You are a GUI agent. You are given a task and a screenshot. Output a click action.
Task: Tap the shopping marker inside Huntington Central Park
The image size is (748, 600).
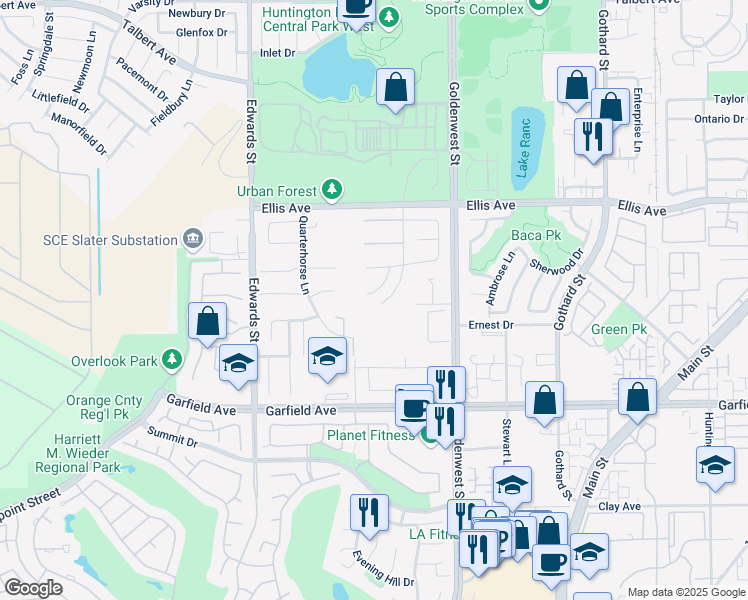pos(396,87)
